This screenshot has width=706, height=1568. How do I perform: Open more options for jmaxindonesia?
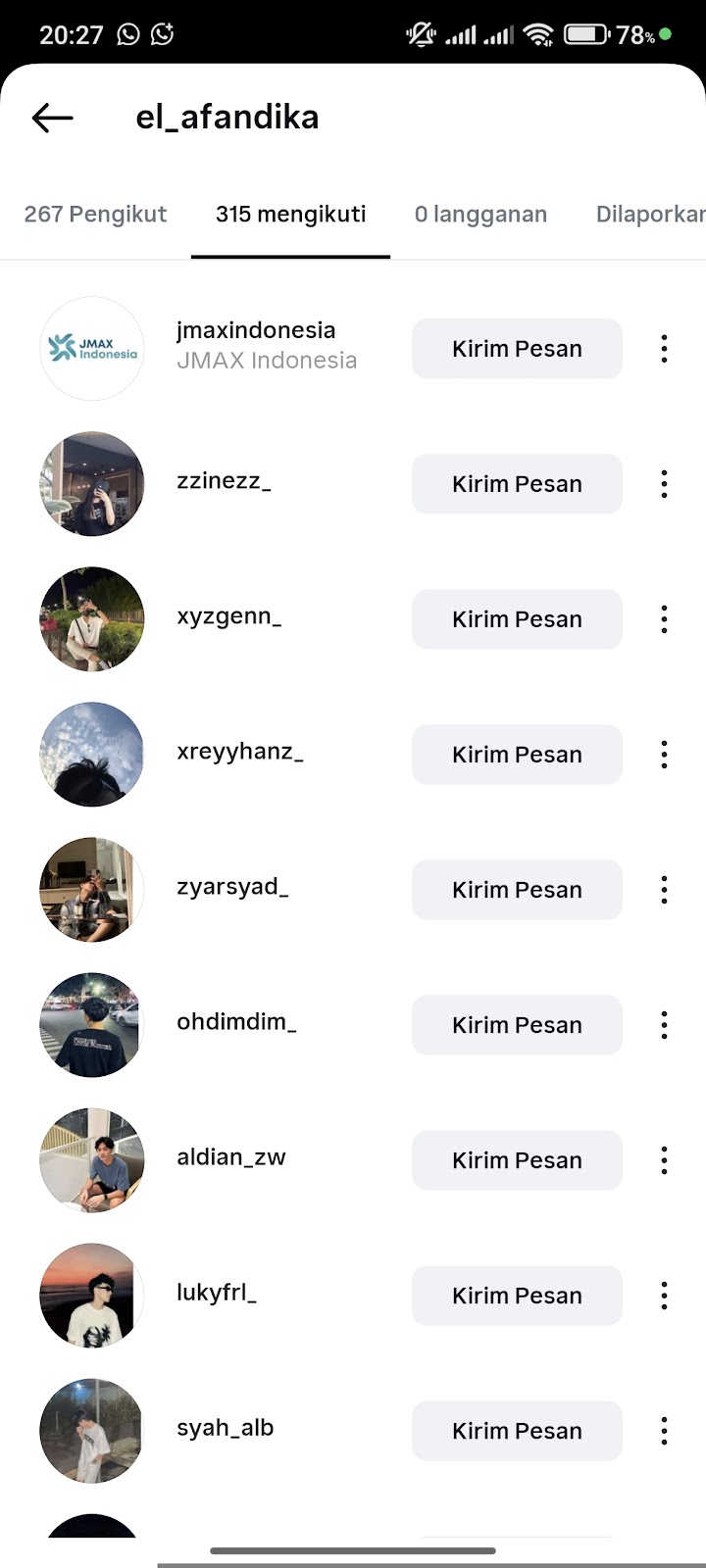click(x=664, y=349)
